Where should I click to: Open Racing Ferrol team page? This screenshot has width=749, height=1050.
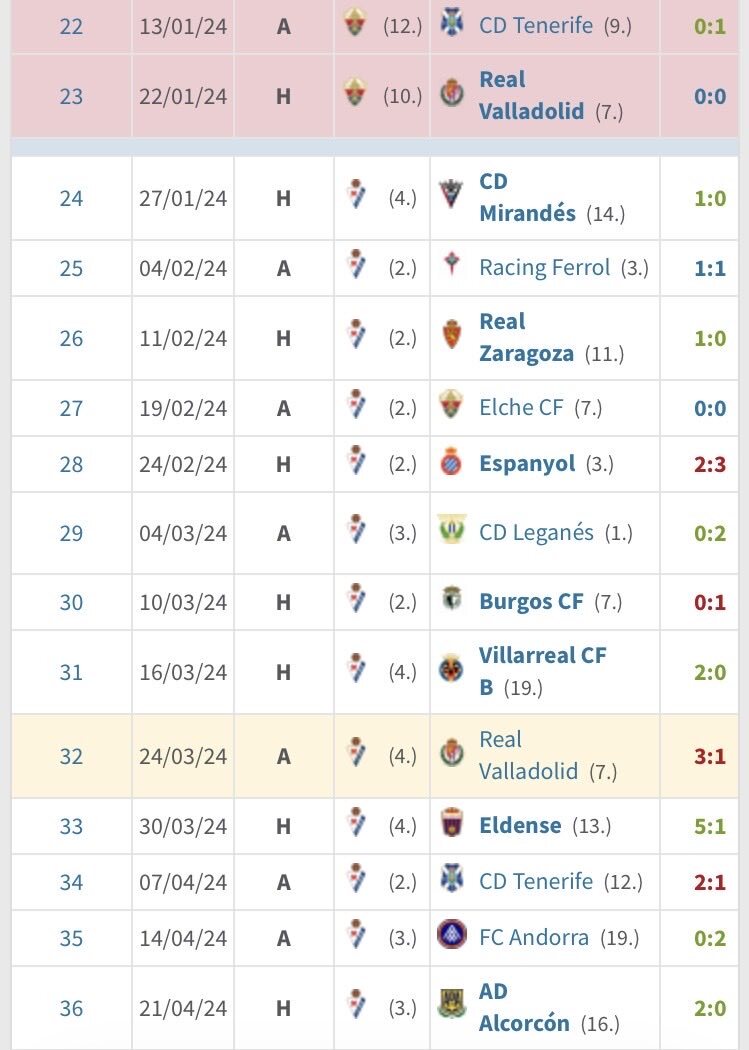point(544,268)
